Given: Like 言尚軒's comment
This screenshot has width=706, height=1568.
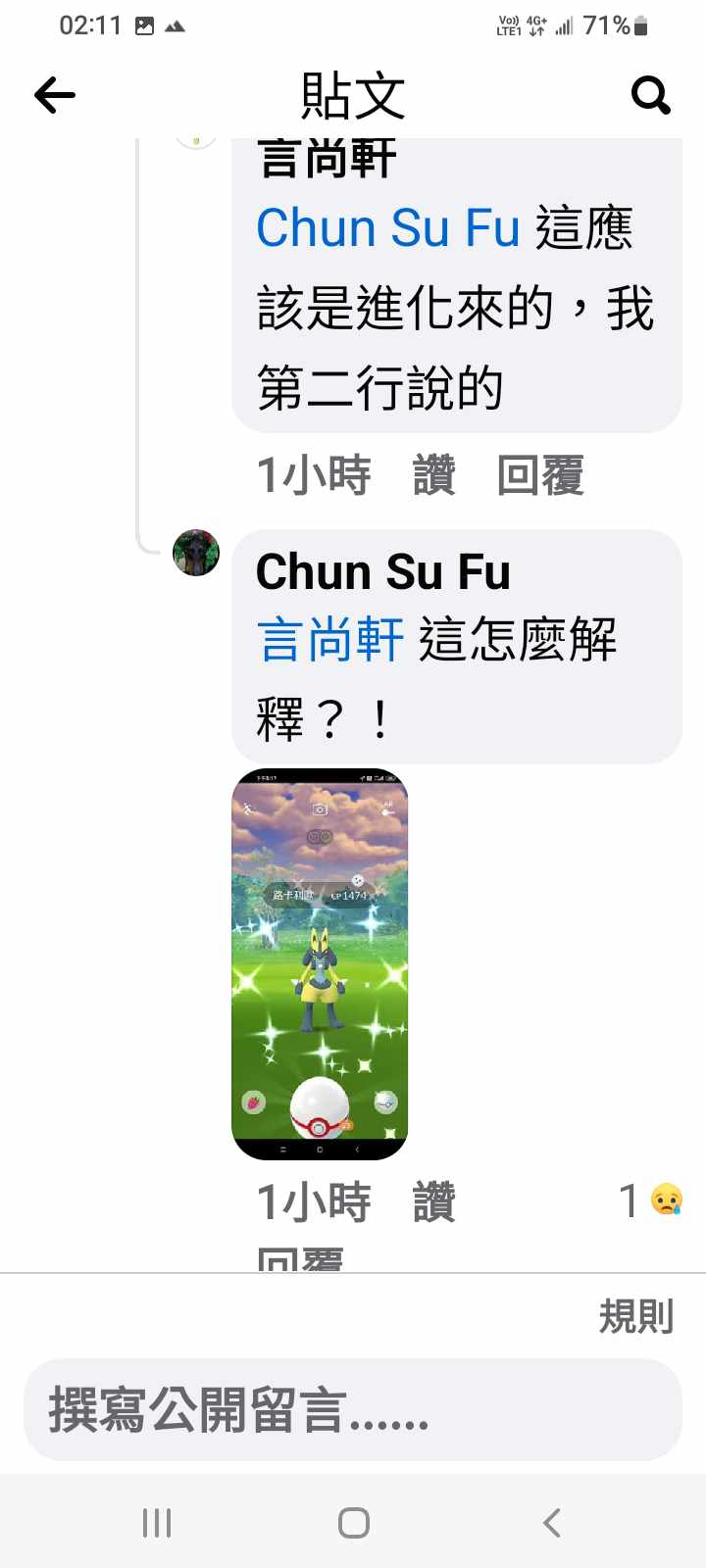Looking at the screenshot, I should coord(433,476).
